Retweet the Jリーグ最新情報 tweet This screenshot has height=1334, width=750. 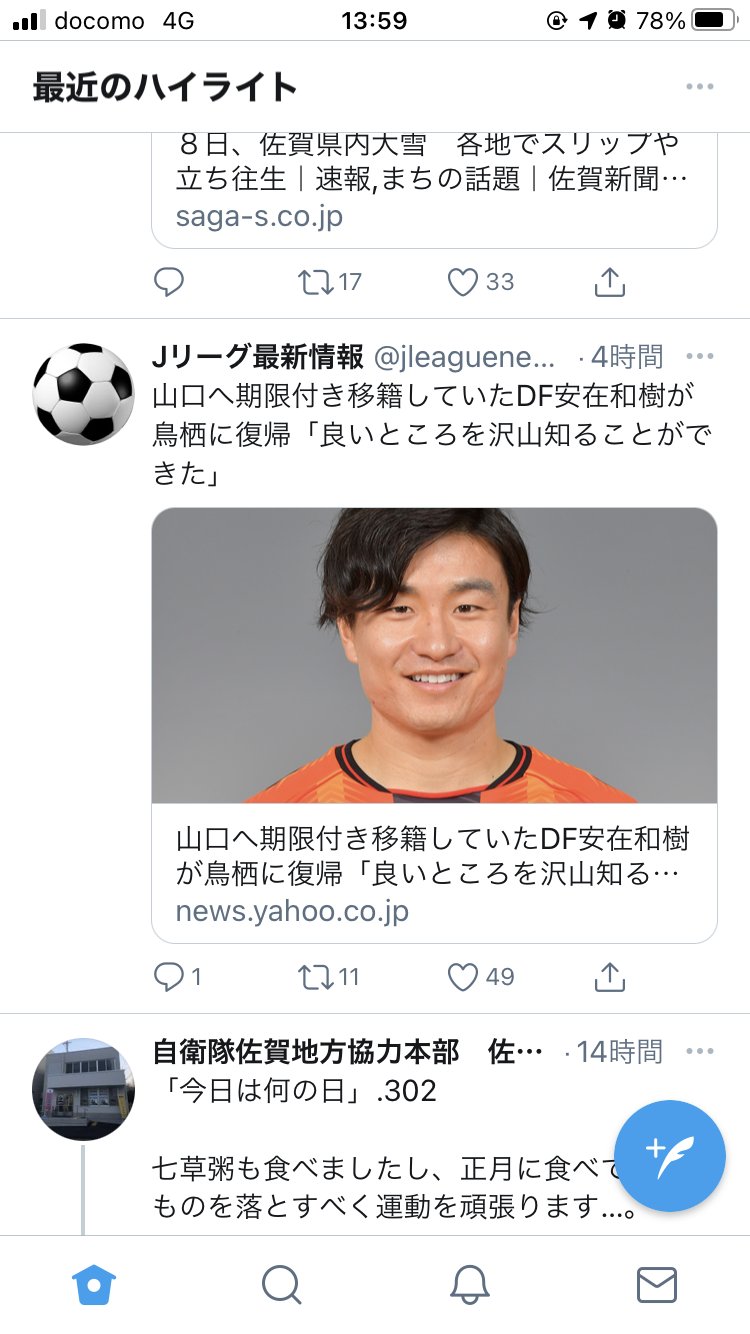[x=329, y=977]
